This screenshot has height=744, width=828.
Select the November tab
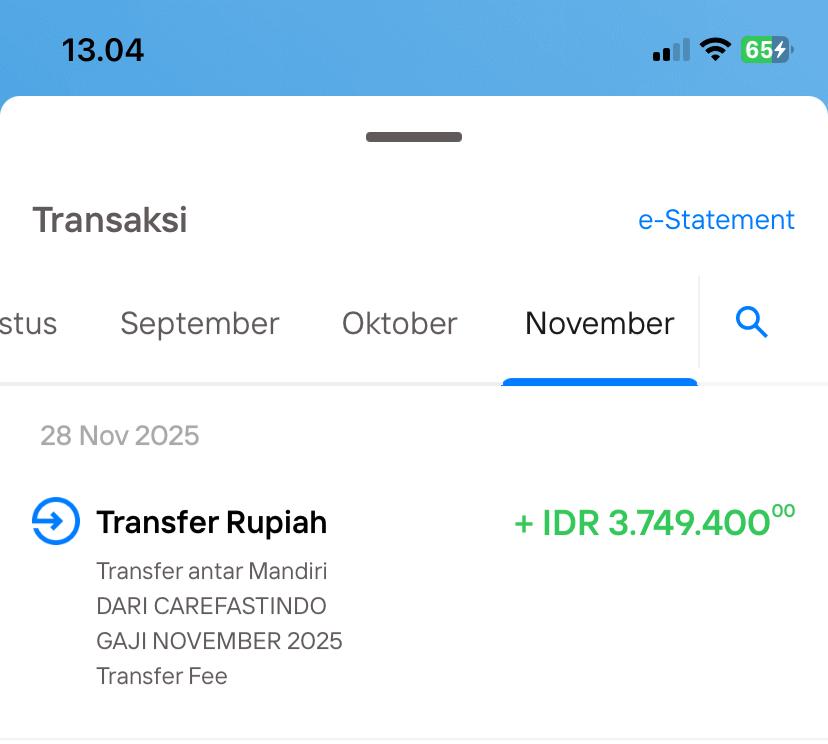coord(599,323)
